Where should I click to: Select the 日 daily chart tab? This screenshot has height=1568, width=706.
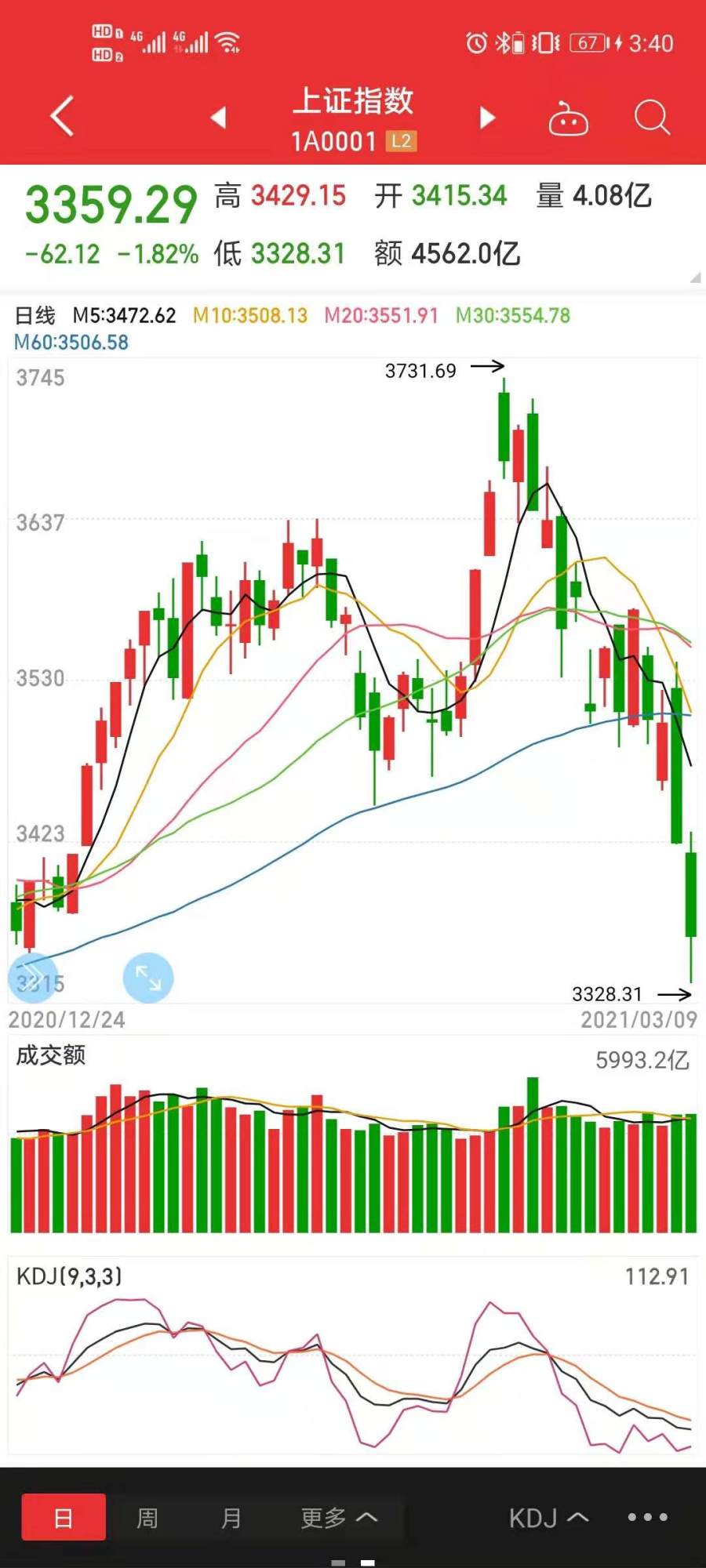(x=64, y=1517)
